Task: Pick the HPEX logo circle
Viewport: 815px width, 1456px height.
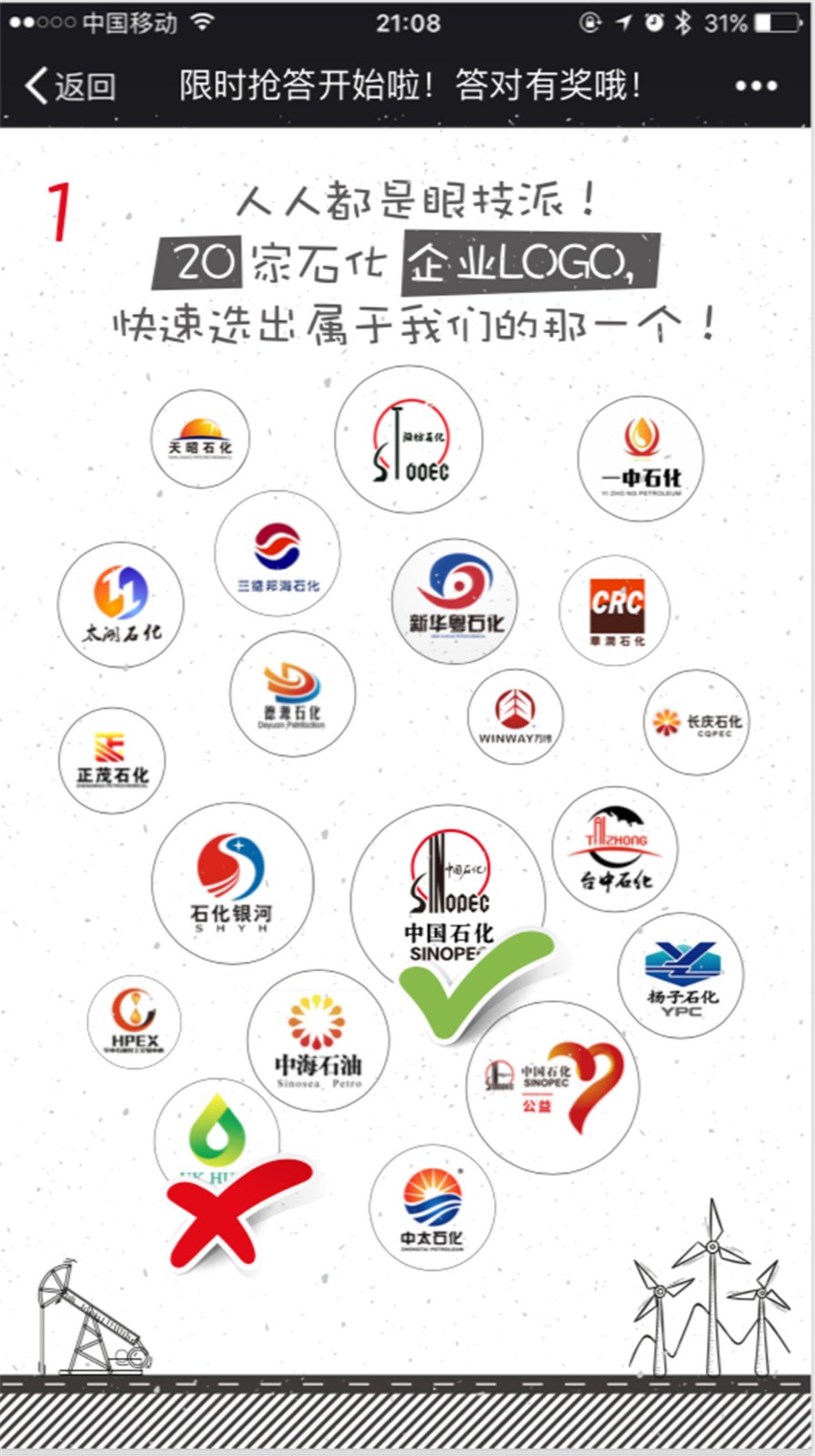Action: point(135,1021)
